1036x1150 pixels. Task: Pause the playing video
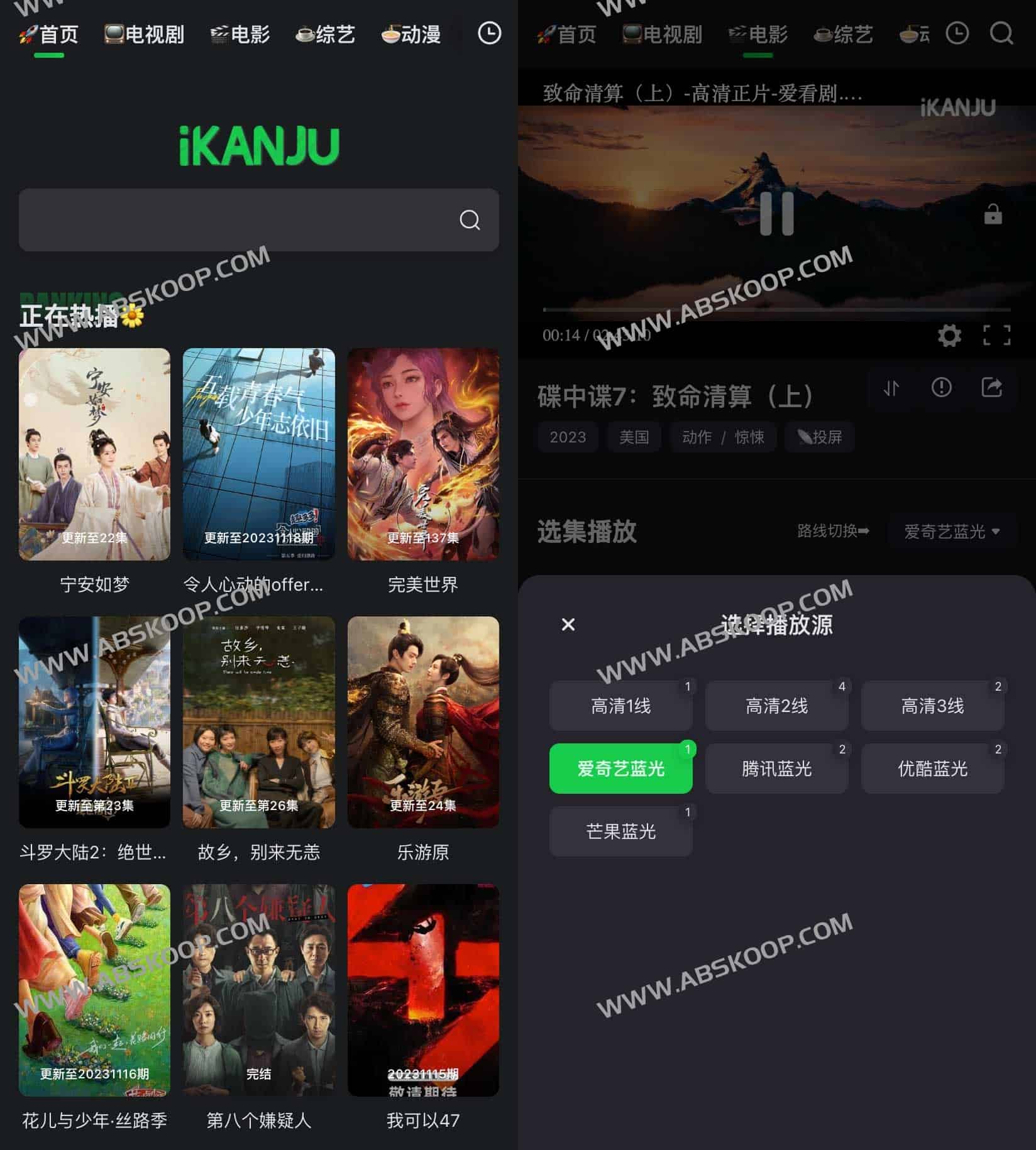tap(776, 214)
